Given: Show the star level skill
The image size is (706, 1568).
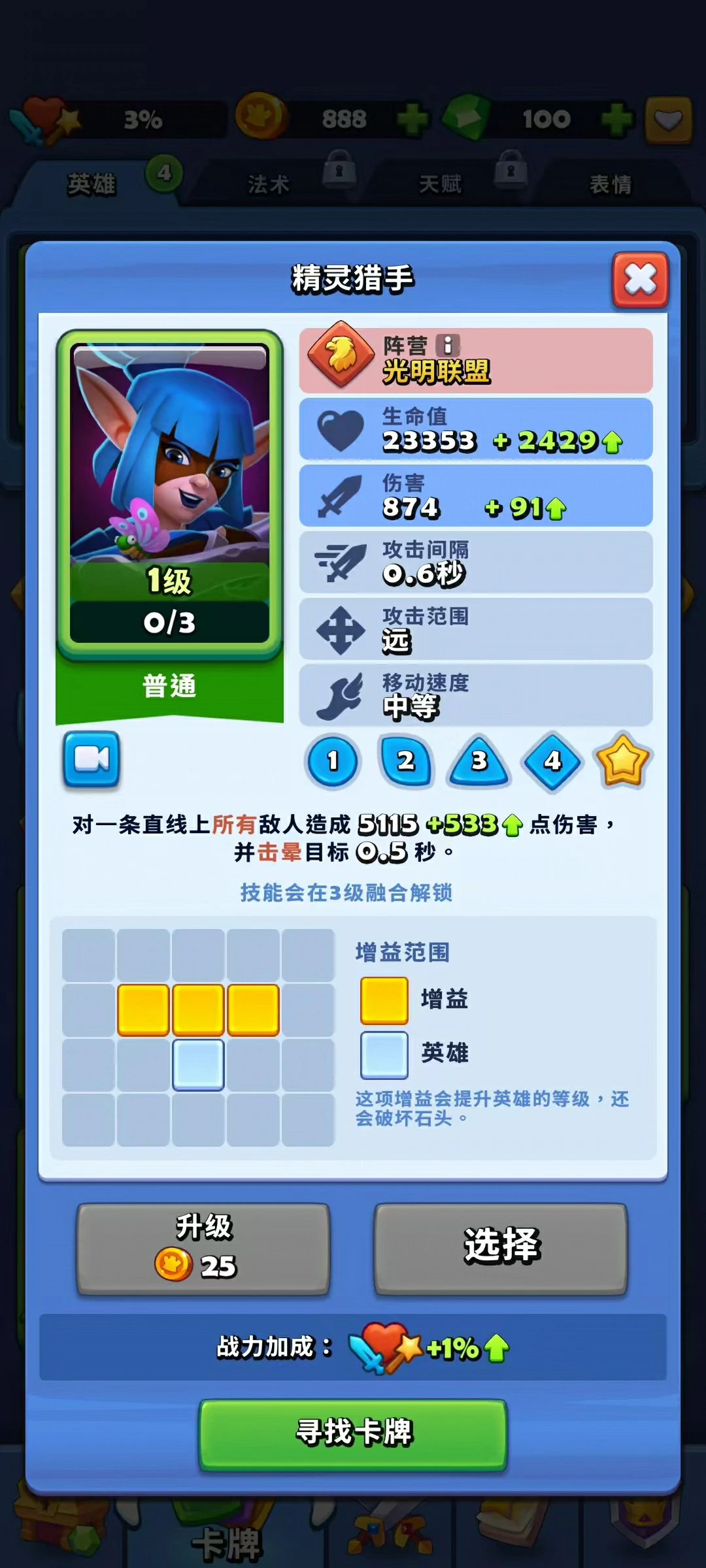Looking at the screenshot, I should coord(622,760).
